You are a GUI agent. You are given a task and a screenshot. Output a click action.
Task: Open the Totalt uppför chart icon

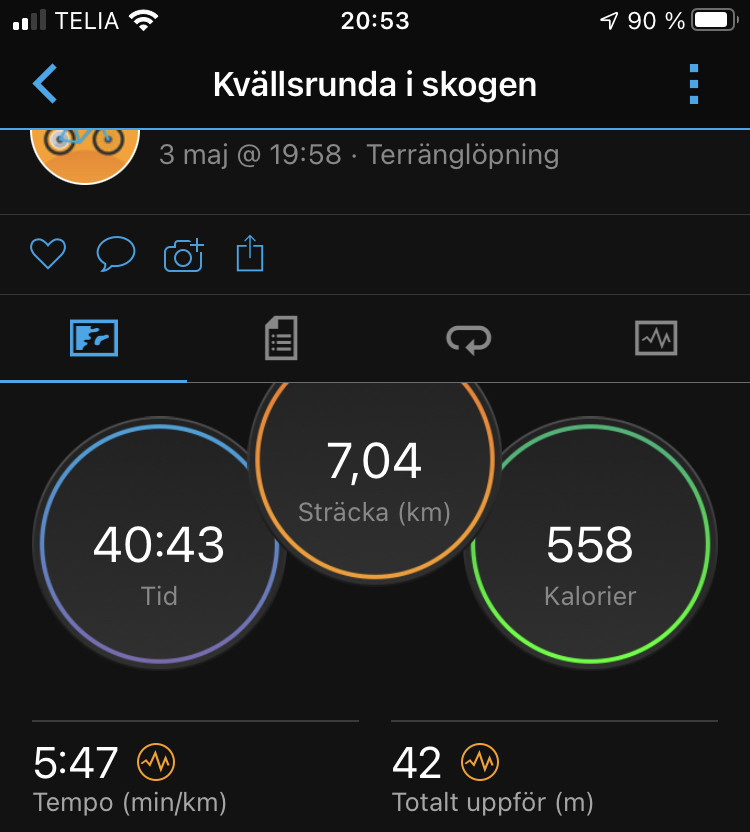[479, 763]
